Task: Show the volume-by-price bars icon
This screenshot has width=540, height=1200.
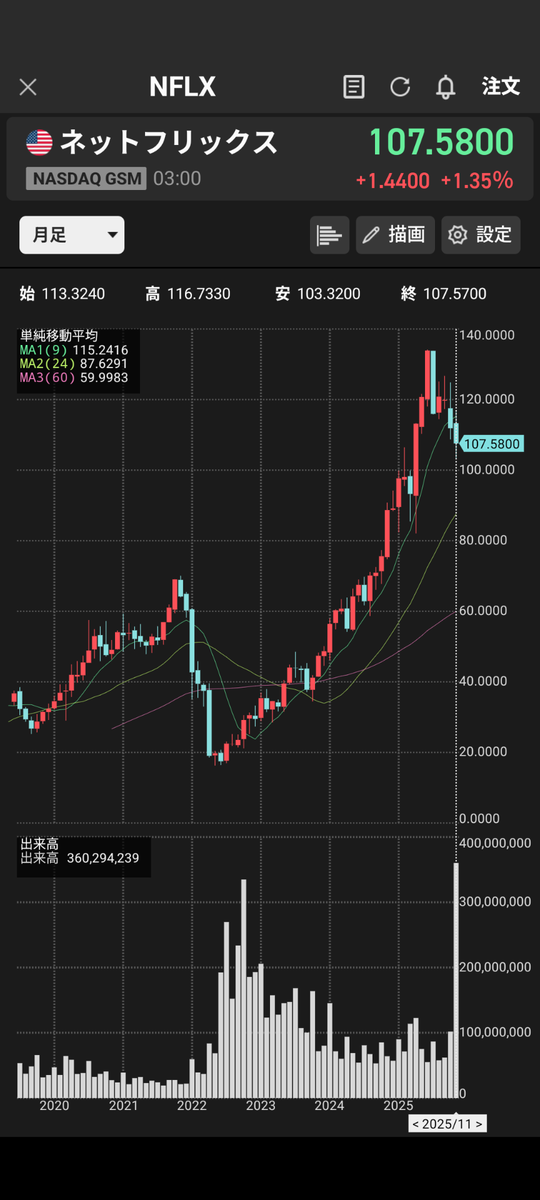Action: (x=329, y=235)
